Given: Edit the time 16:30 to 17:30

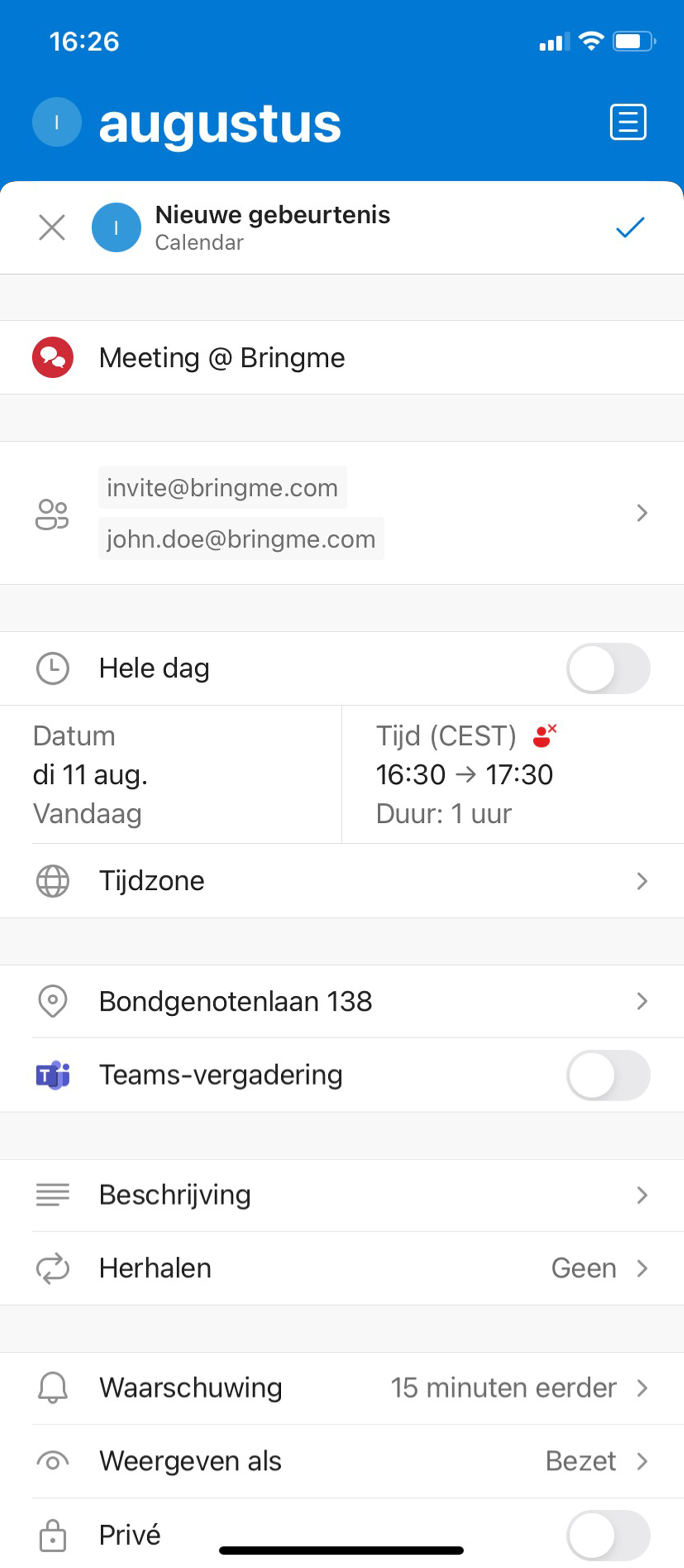Looking at the screenshot, I should pyautogui.click(x=464, y=775).
